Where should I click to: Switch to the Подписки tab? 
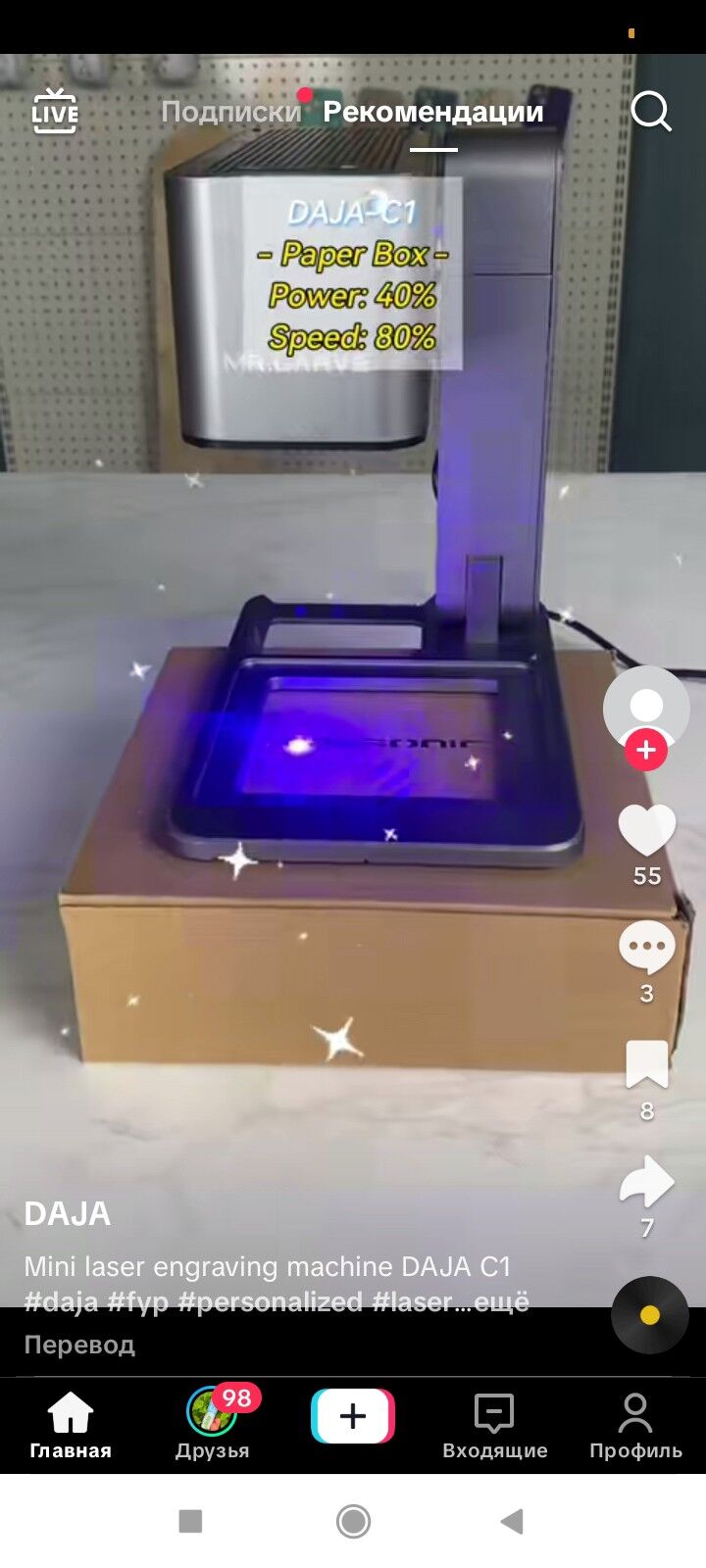click(x=230, y=112)
